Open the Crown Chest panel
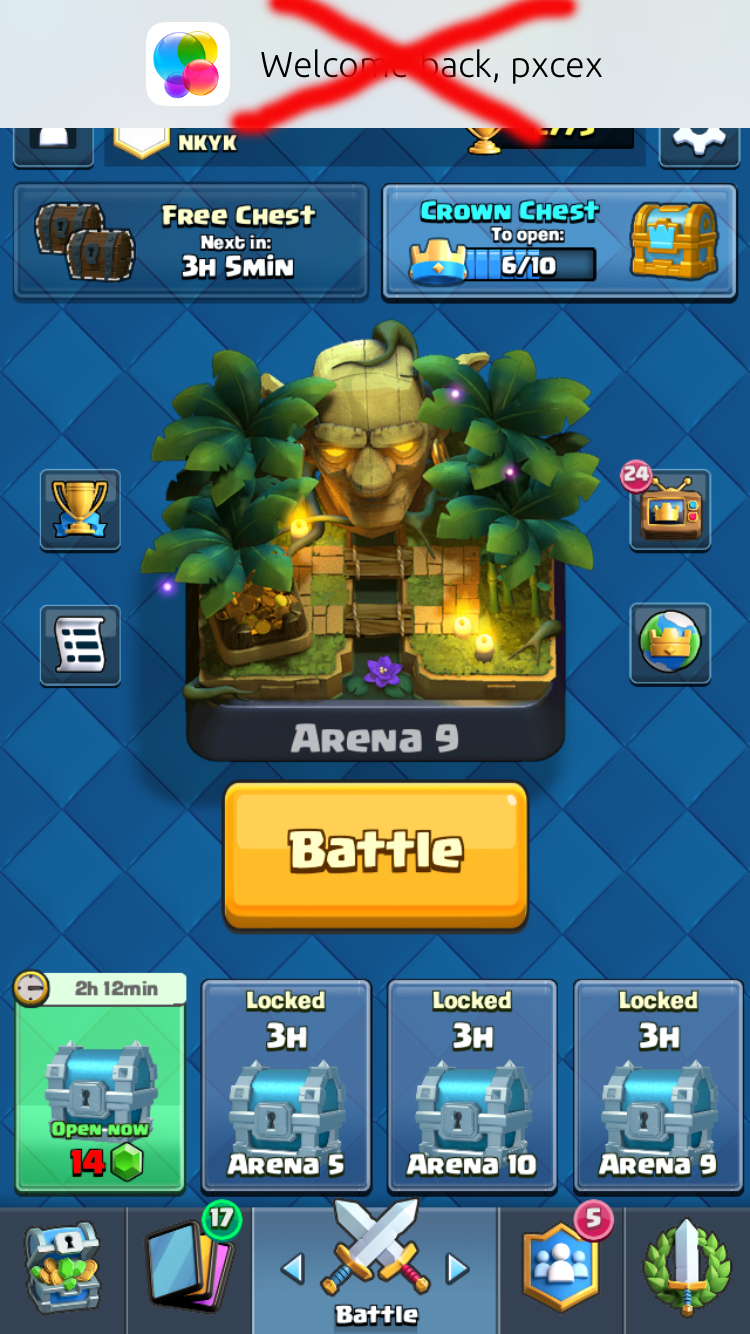750x1334 pixels. 560,241
